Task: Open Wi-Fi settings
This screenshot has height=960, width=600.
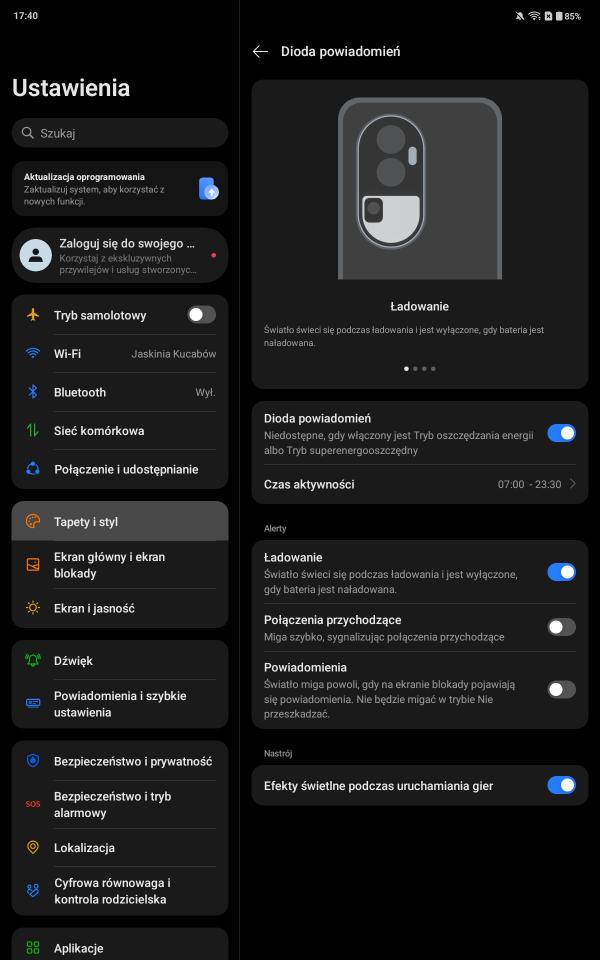Action: click(120, 354)
